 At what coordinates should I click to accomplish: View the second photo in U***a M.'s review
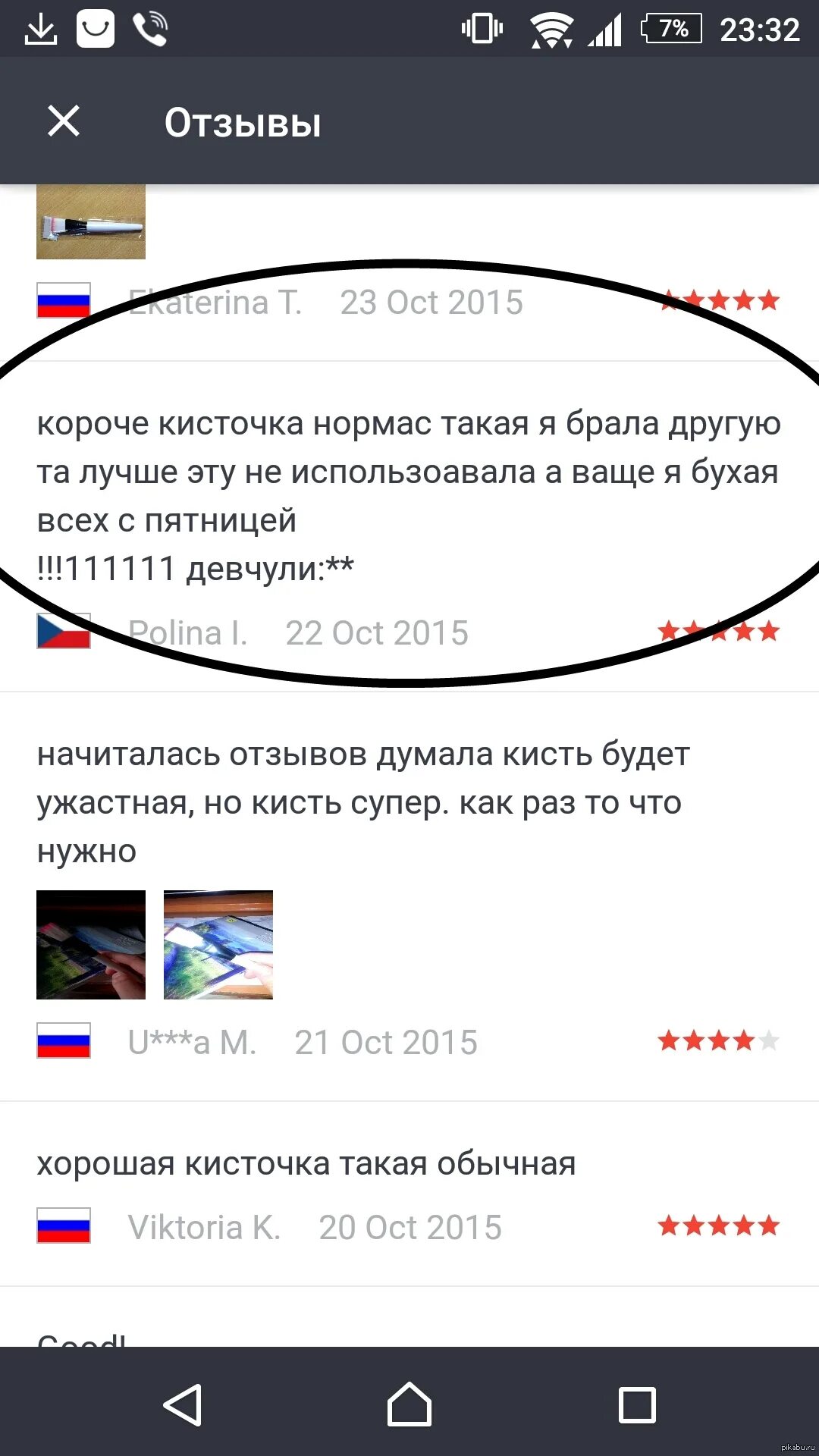pos(218,945)
